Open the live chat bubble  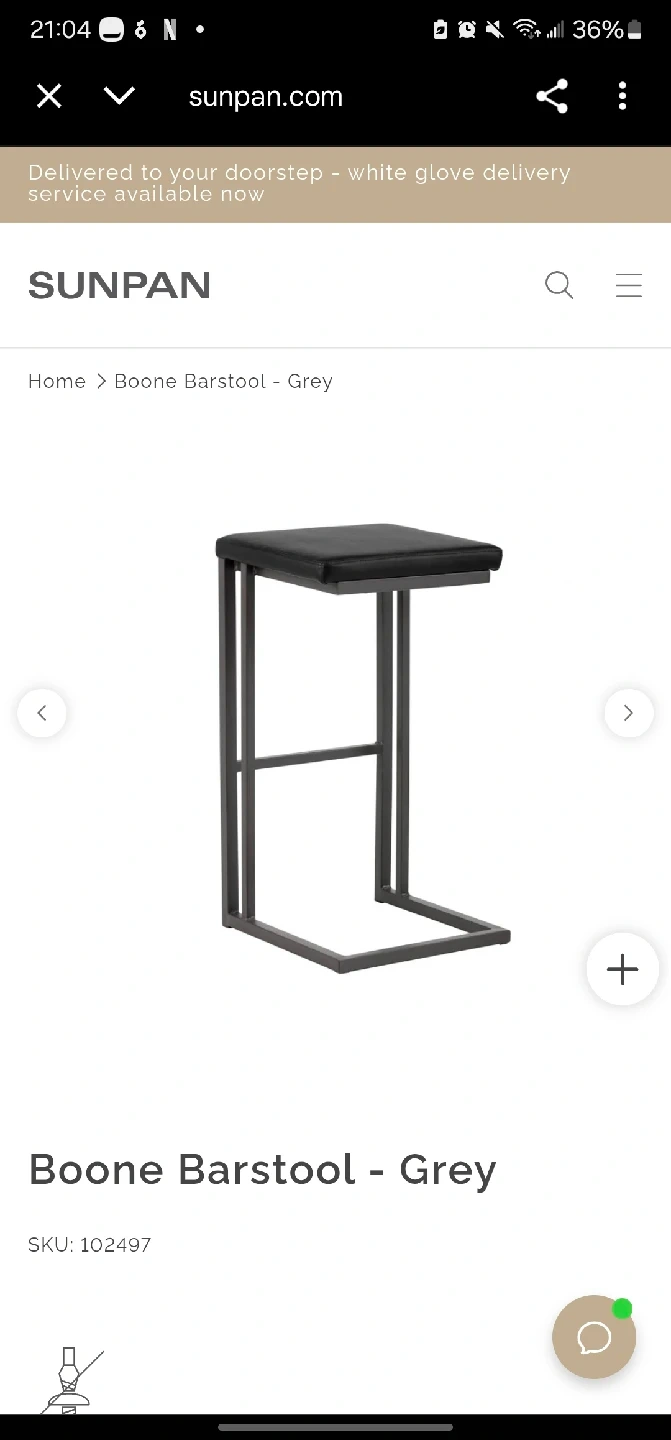(x=594, y=1337)
